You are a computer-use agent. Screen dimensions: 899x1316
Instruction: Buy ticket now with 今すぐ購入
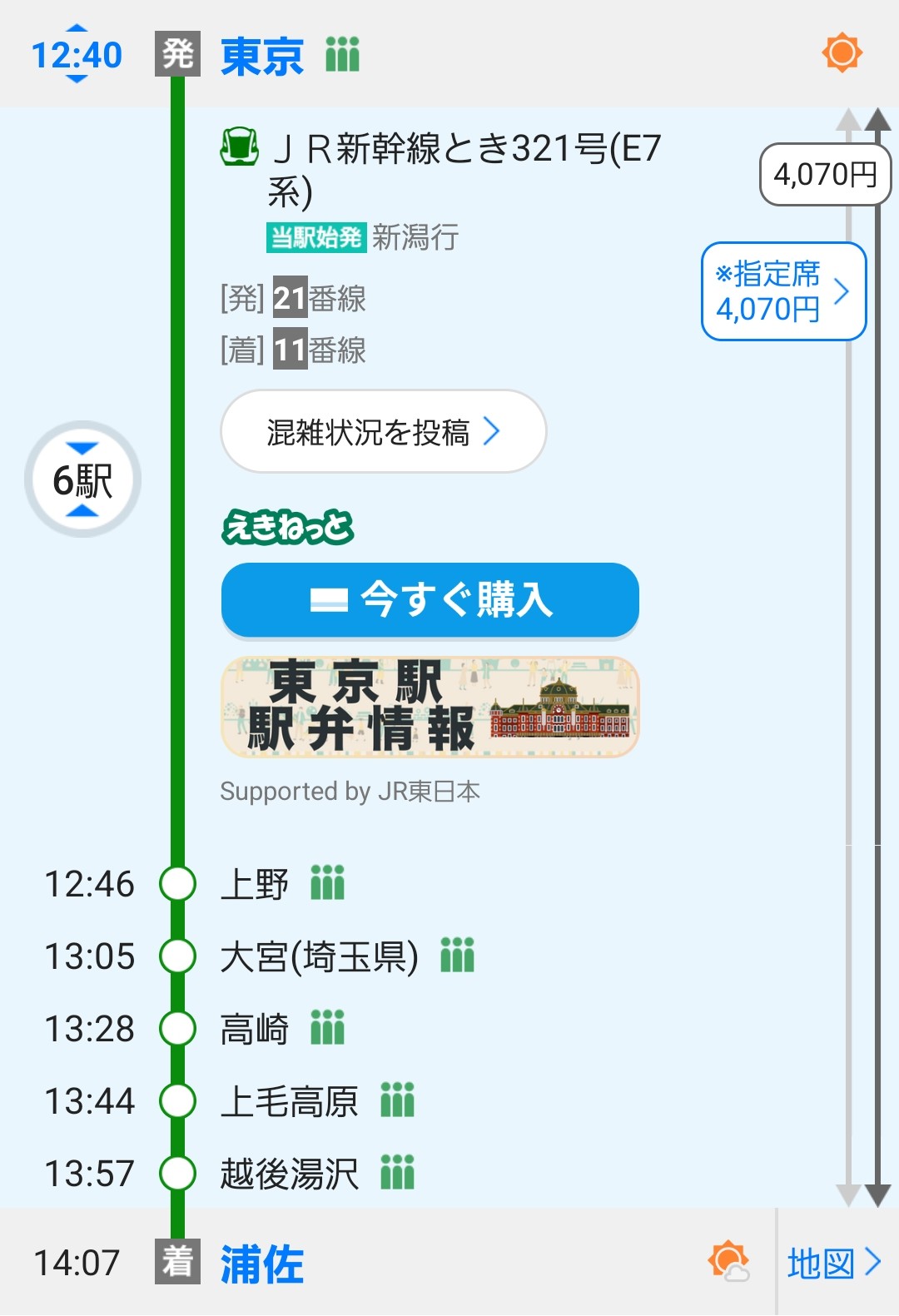(430, 599)
